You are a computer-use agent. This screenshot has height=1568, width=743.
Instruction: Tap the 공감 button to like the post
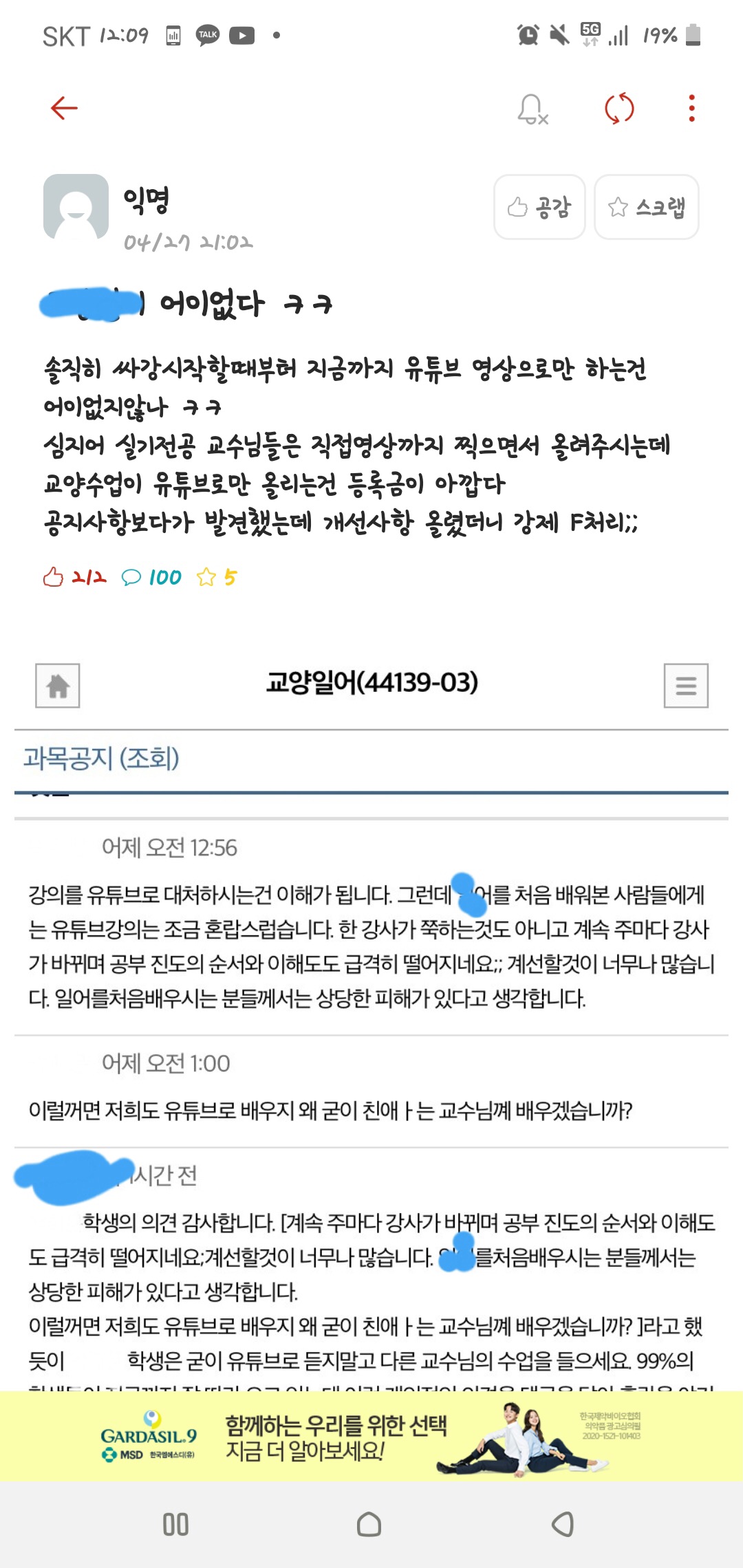tap(539, 207)
